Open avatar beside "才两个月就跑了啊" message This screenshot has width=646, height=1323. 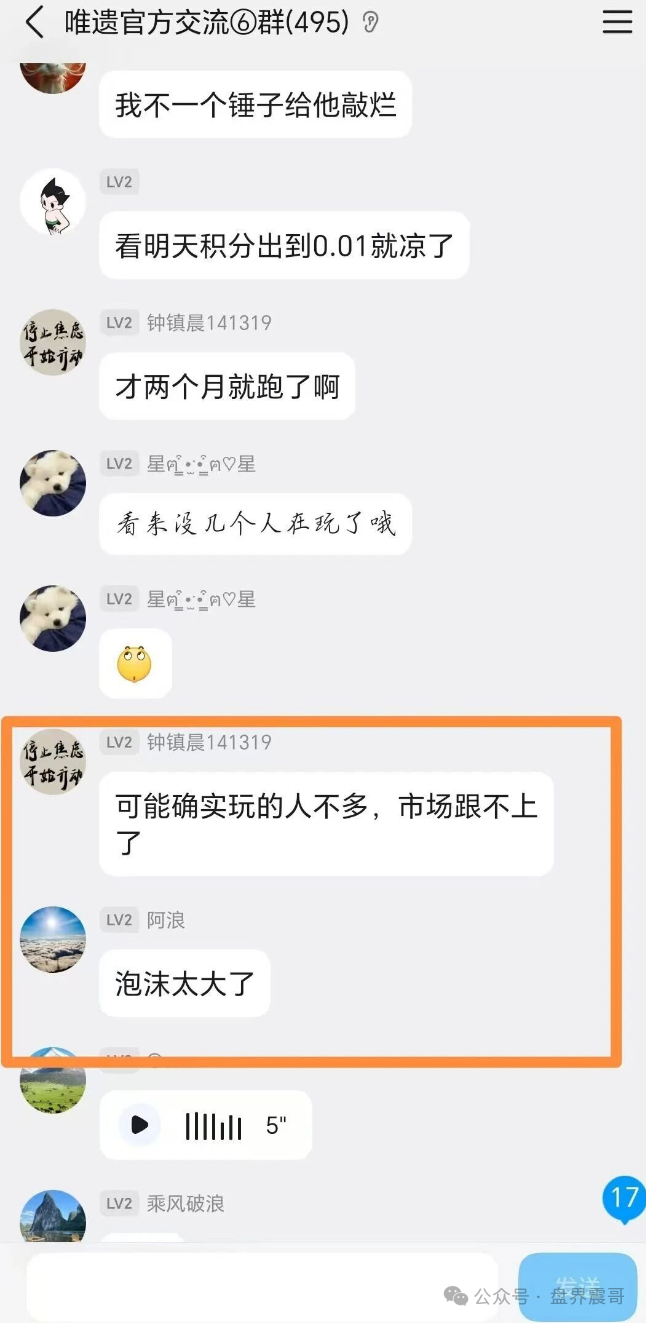(x=53, y=342)
